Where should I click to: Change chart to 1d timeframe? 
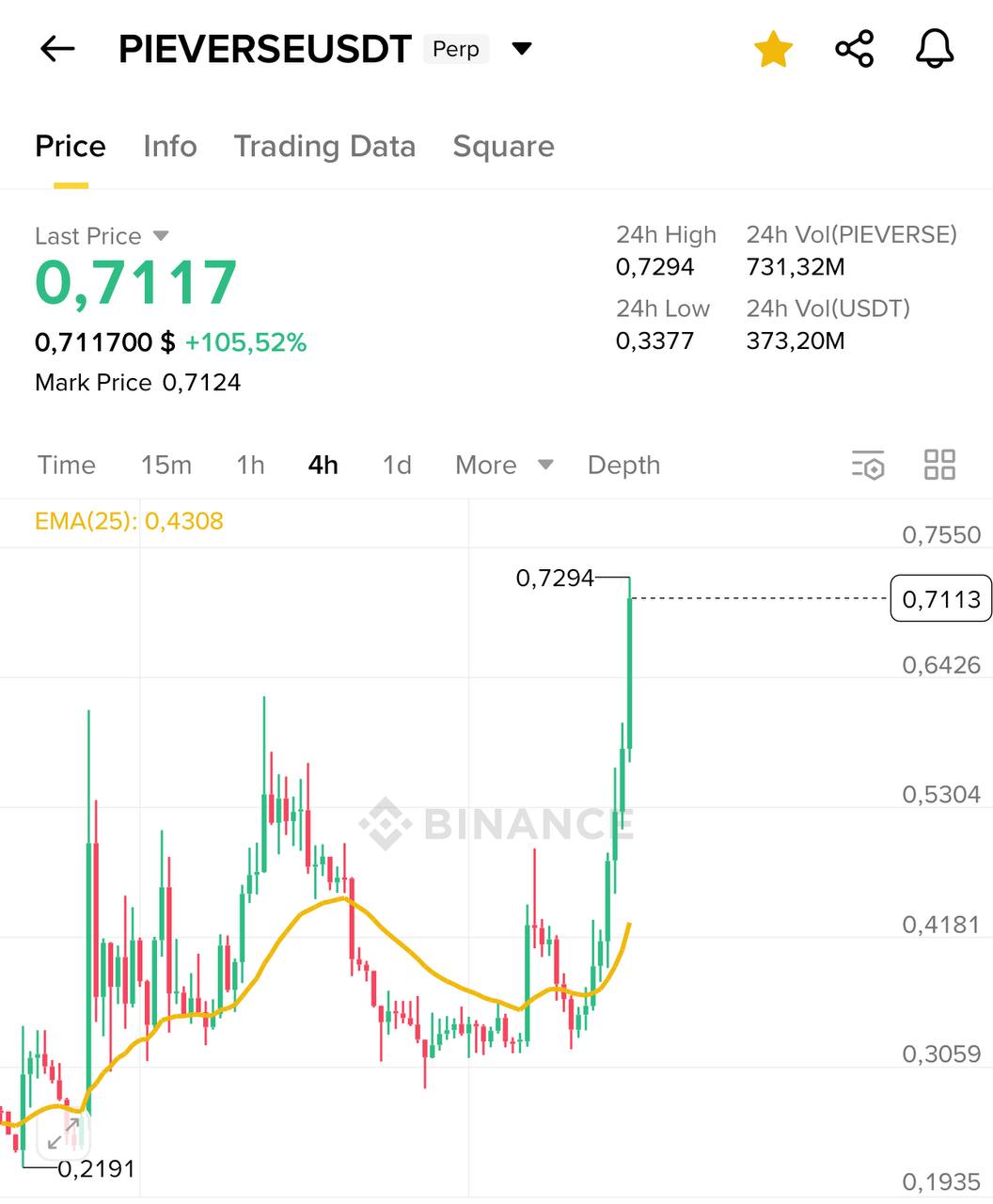[x=395, y=465]
